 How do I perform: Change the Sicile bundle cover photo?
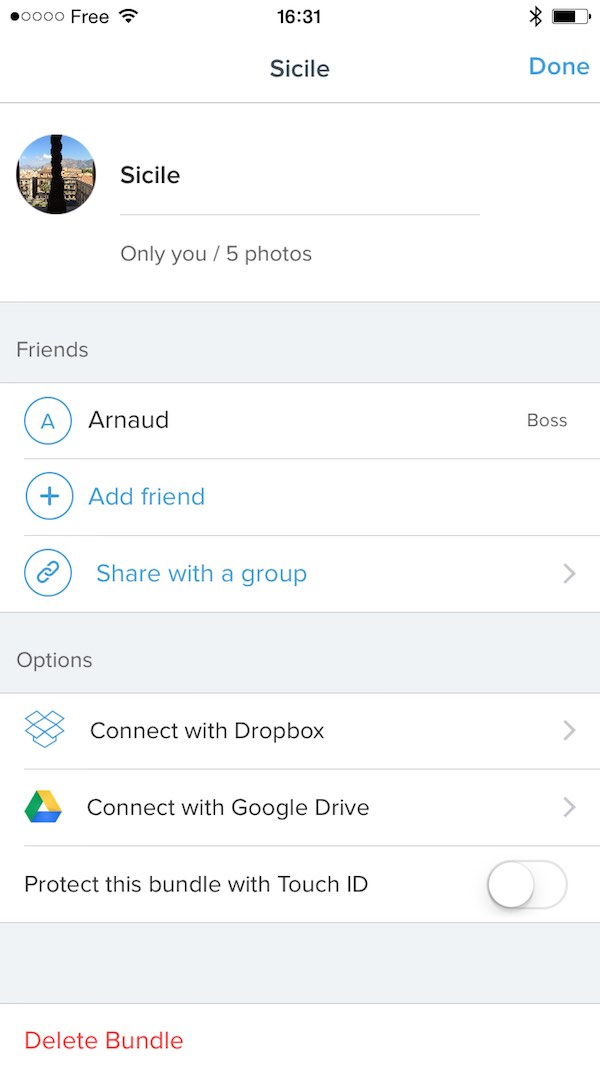coord(56,174)
